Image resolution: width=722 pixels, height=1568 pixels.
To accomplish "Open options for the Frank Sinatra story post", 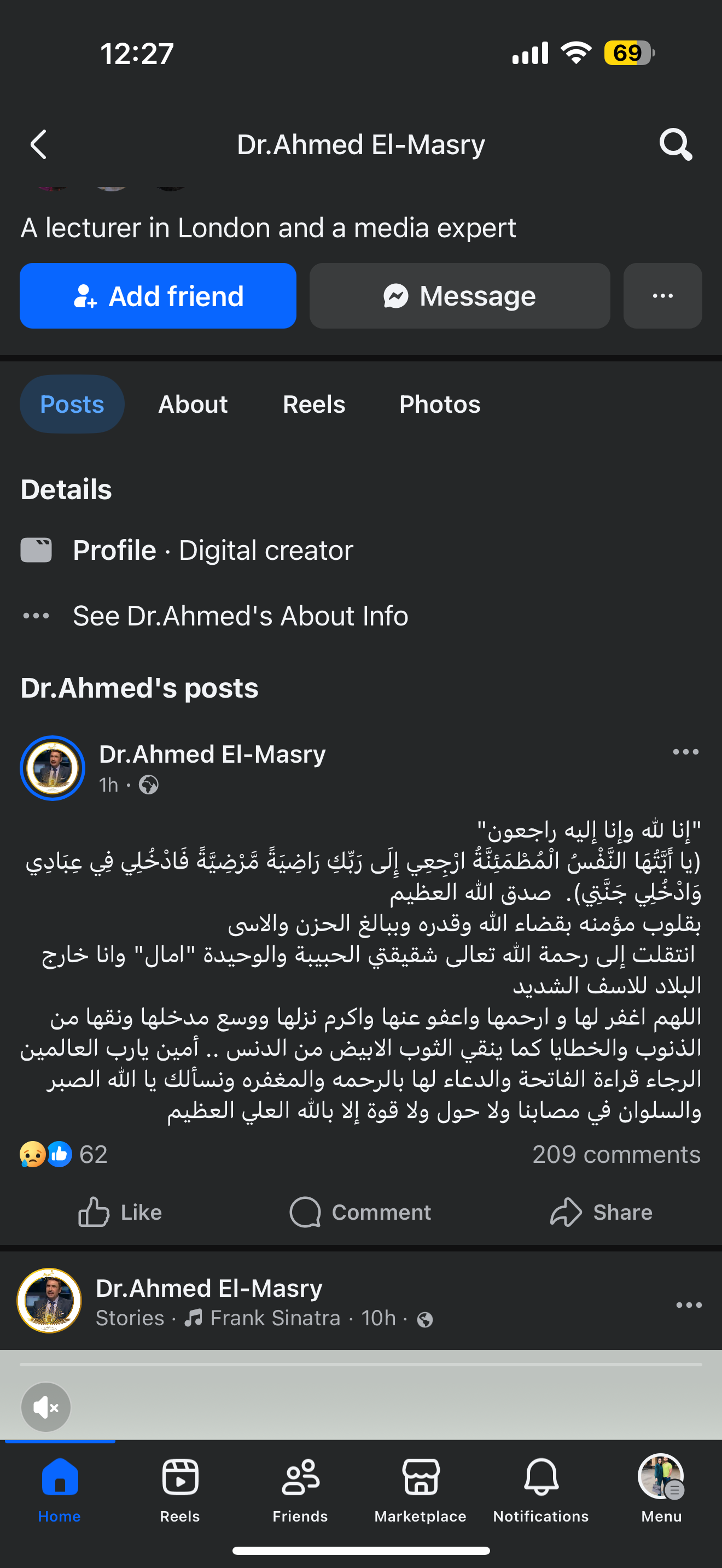I will [x=689, y=1305].
